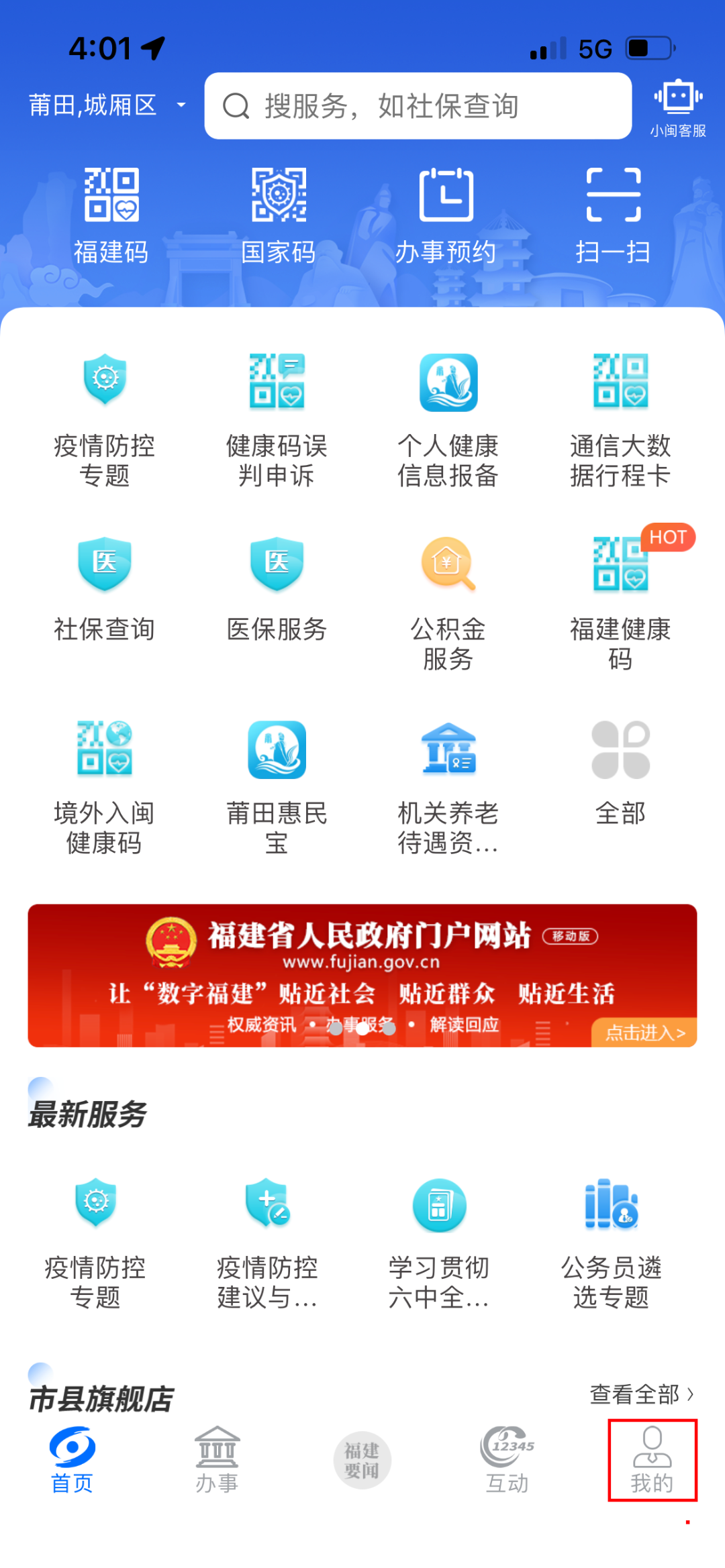Screen dimensions: 725x1568
Task: Open 公积金服务
Action: [448, 603]
